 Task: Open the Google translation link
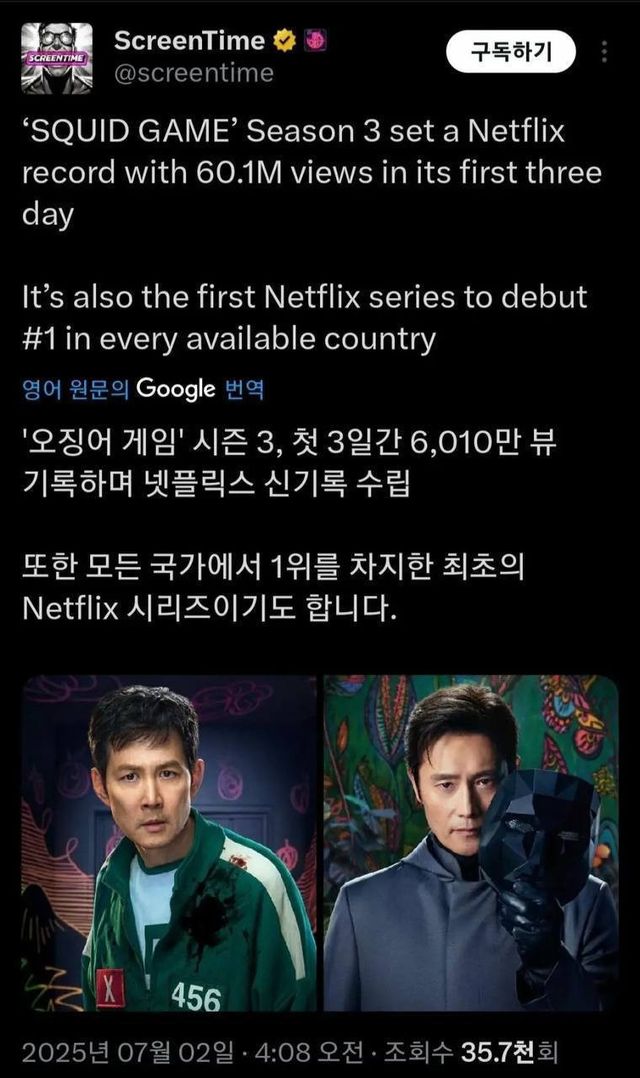[x=143, y=389]
